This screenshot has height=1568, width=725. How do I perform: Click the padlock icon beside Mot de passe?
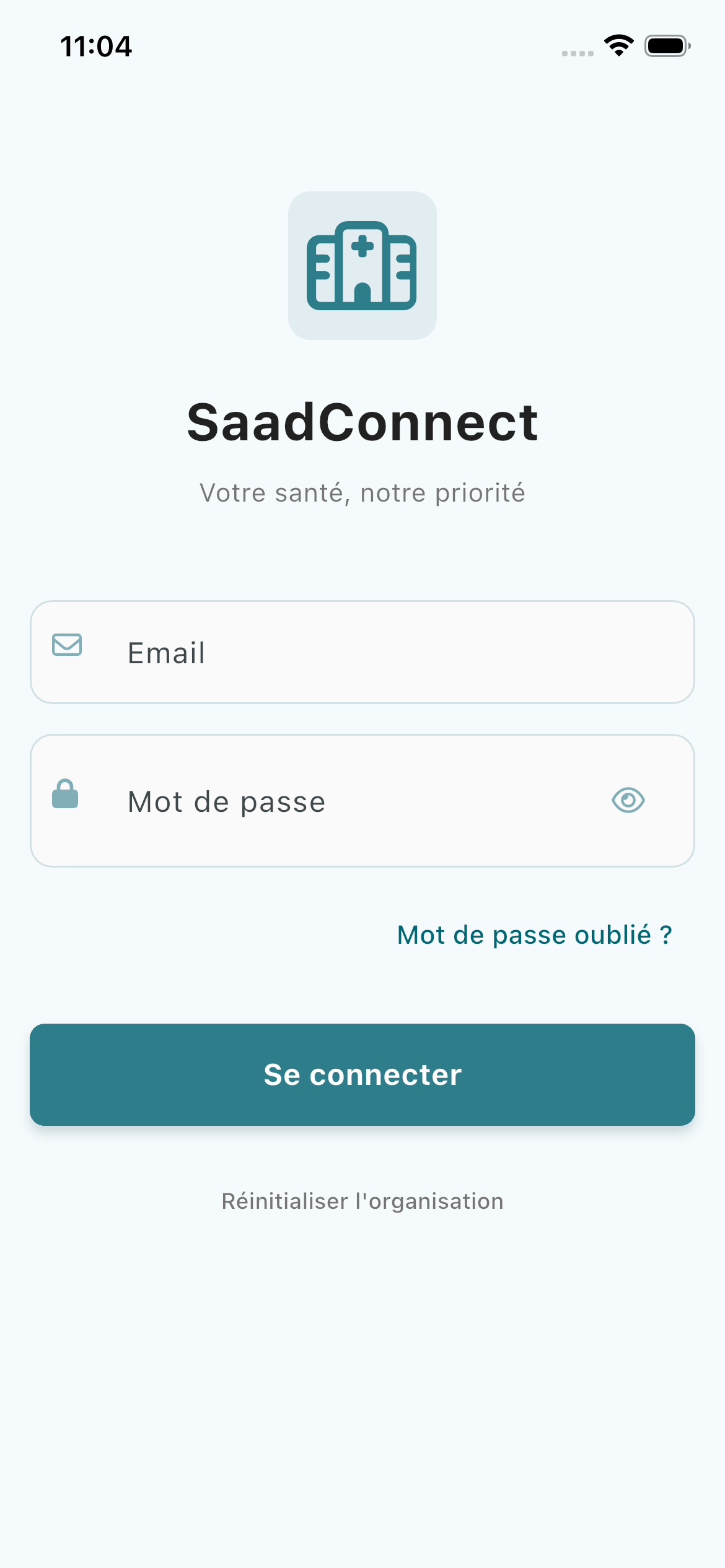tap(66, 796)
